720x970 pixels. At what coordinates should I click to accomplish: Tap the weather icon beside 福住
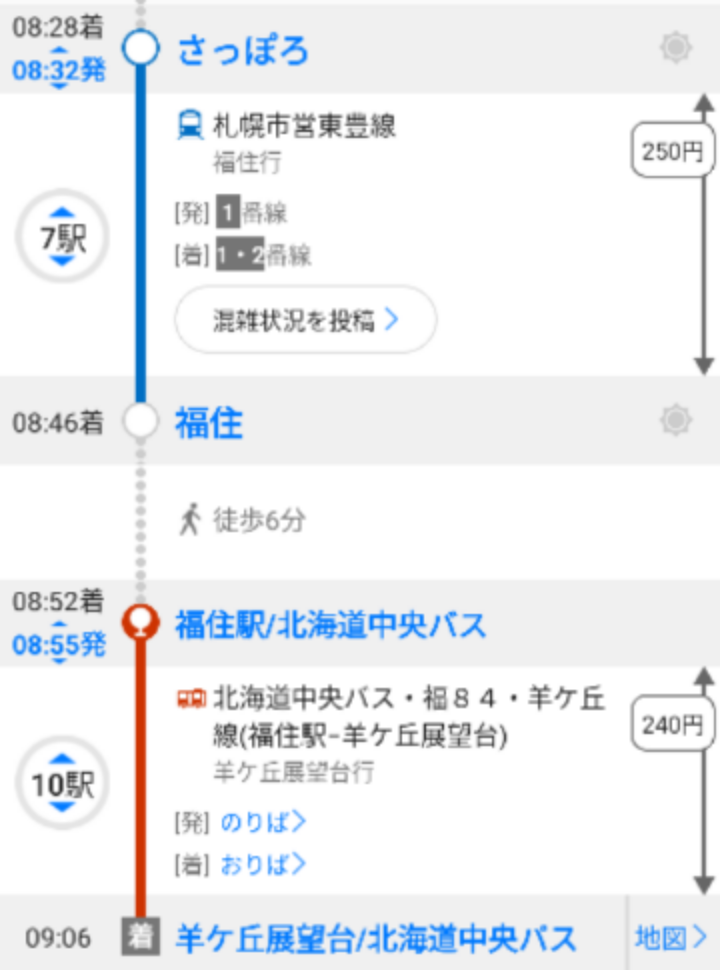[676, 421]
